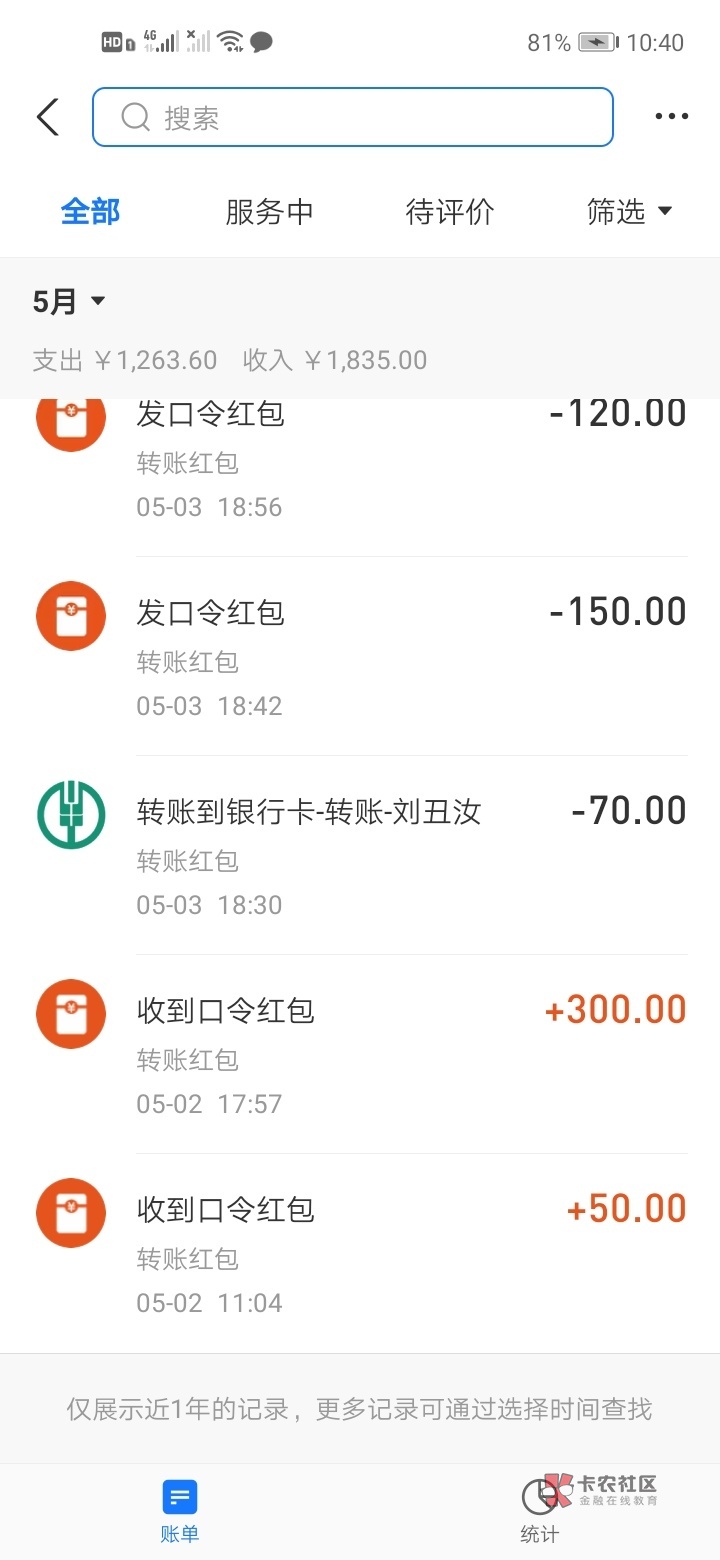Image resolution: width=720 pixels, height=1560 pixels.
Task: Tap the 搜索 search field
Action: [352, 117]
